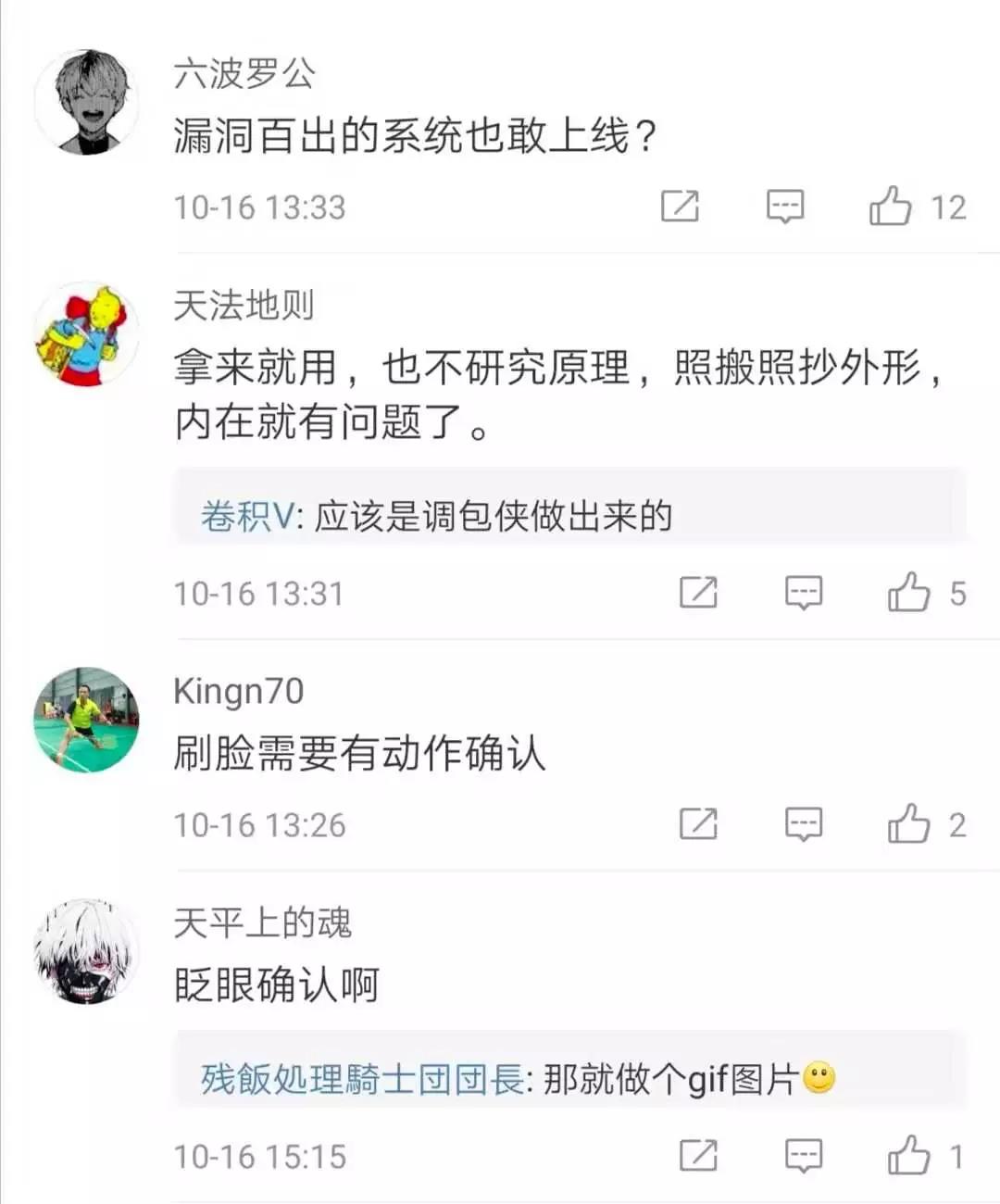Open the username 天法地则
The width and height of the screenshot is (1000, 1204).
tap(244, 305)
